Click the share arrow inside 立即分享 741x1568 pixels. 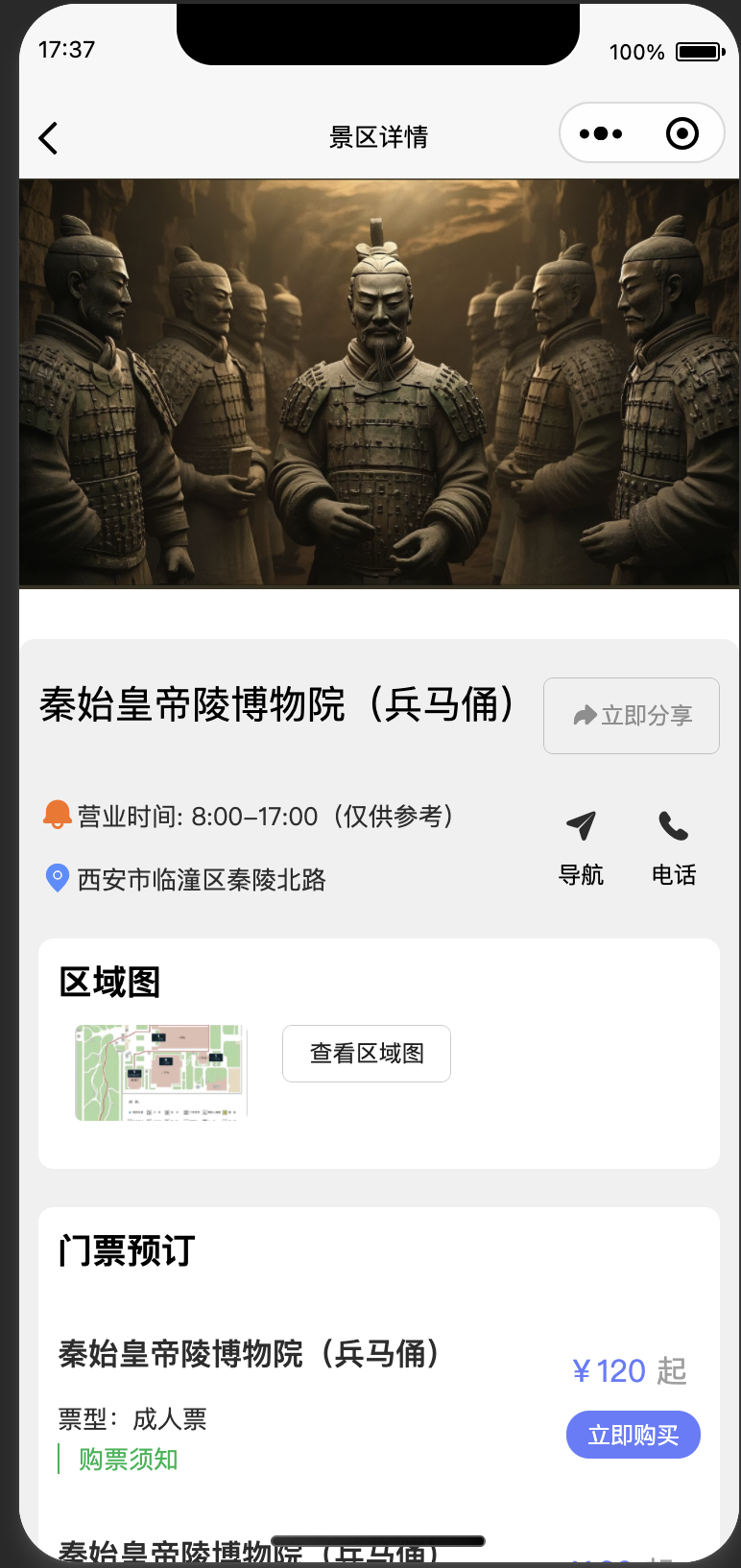[584, 714]
